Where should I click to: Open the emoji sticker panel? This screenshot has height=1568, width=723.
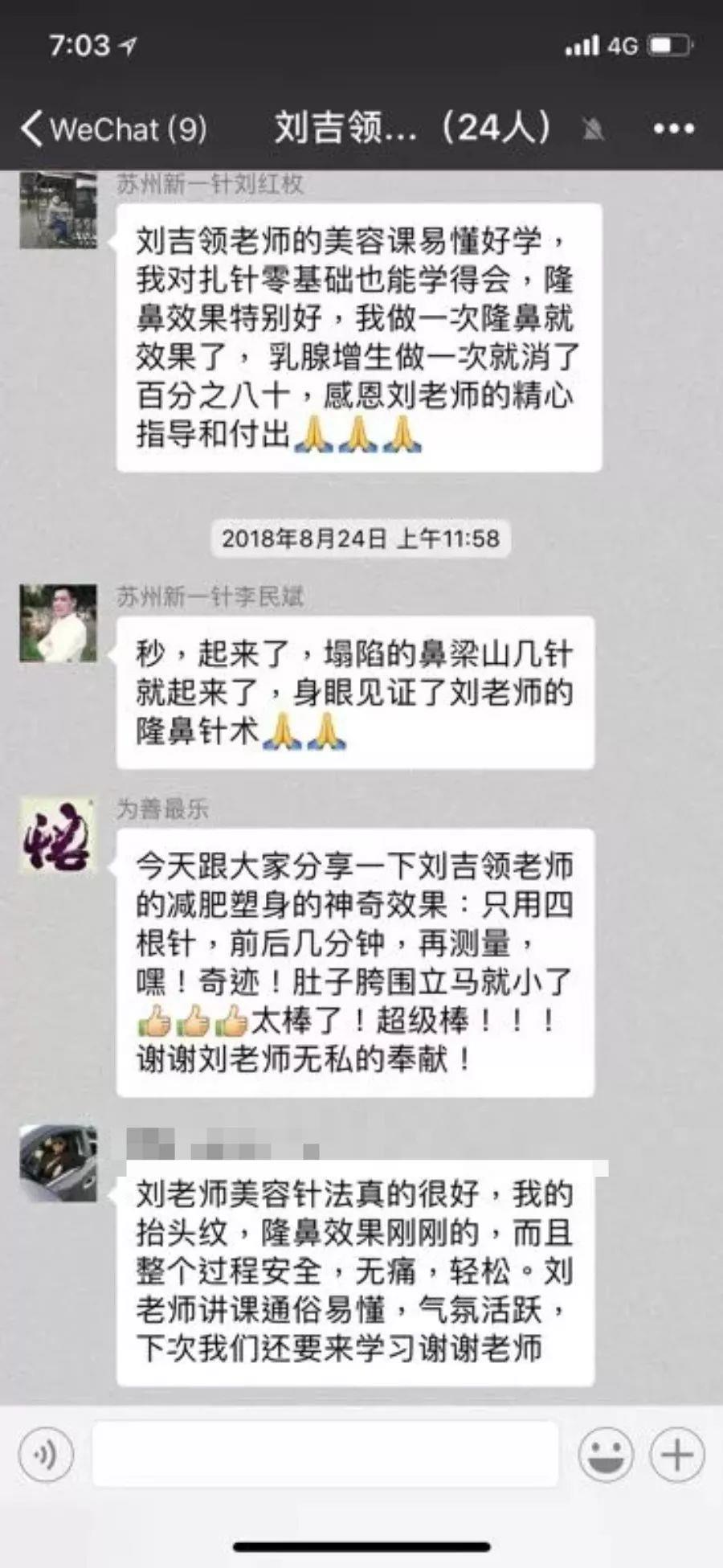pos(606,1454)
